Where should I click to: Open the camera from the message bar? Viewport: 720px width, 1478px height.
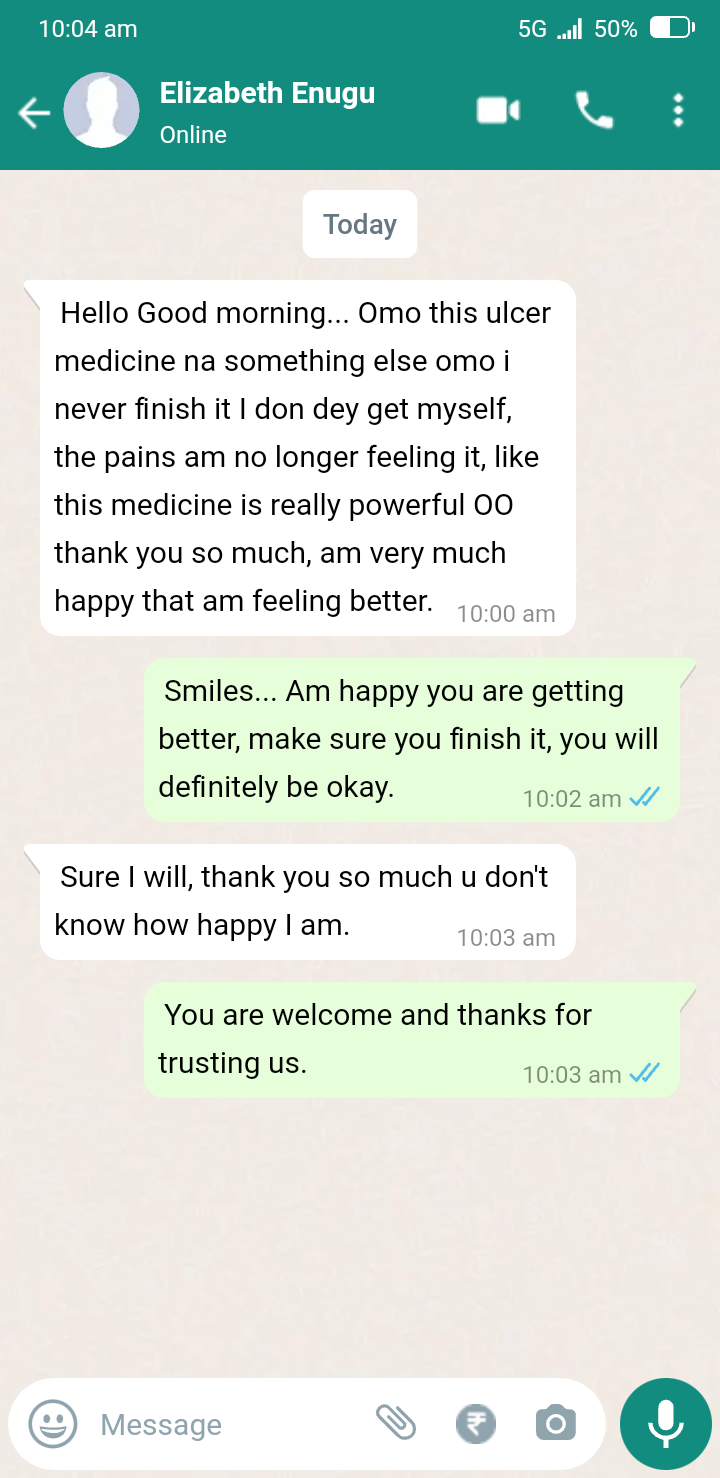[556, 1423]
